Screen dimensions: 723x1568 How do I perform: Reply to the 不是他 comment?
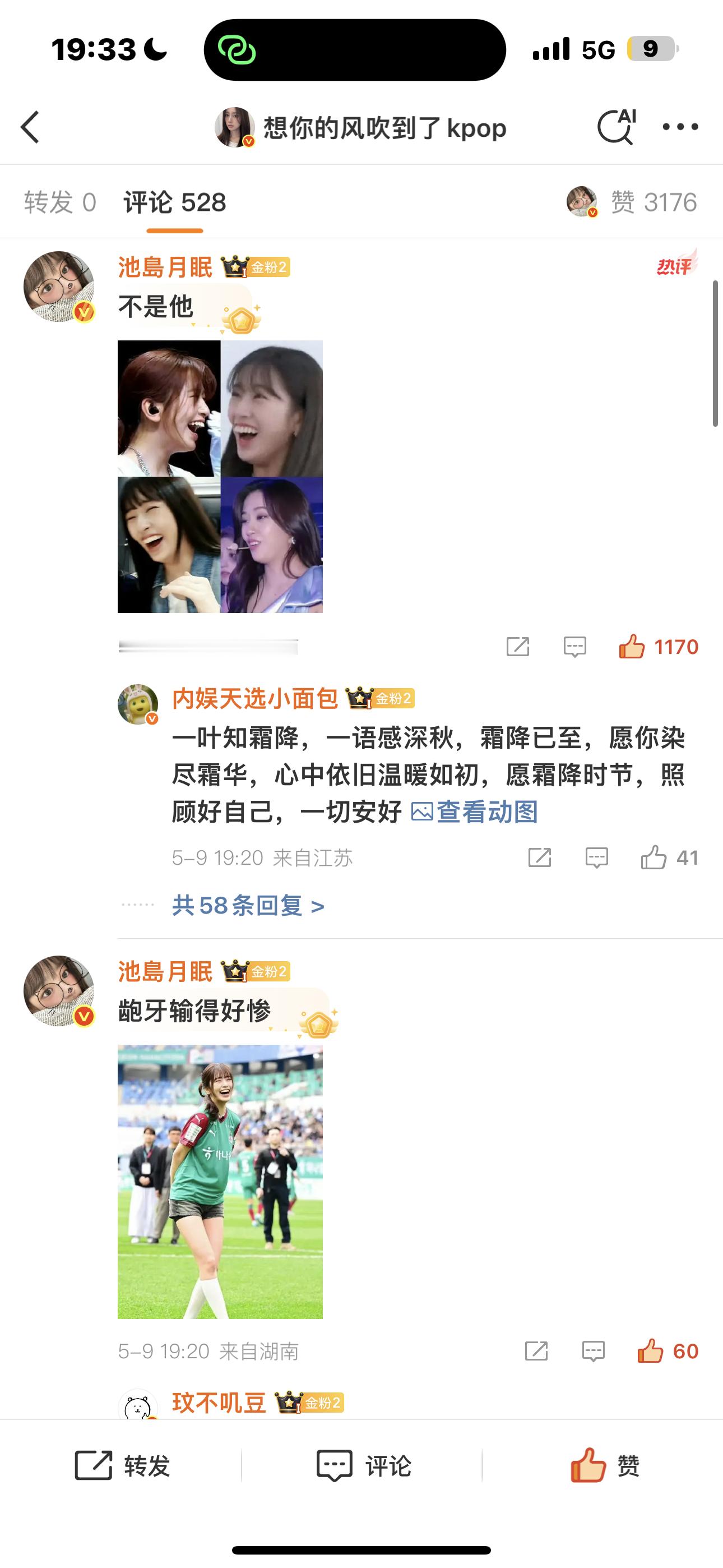coord(574,647)
